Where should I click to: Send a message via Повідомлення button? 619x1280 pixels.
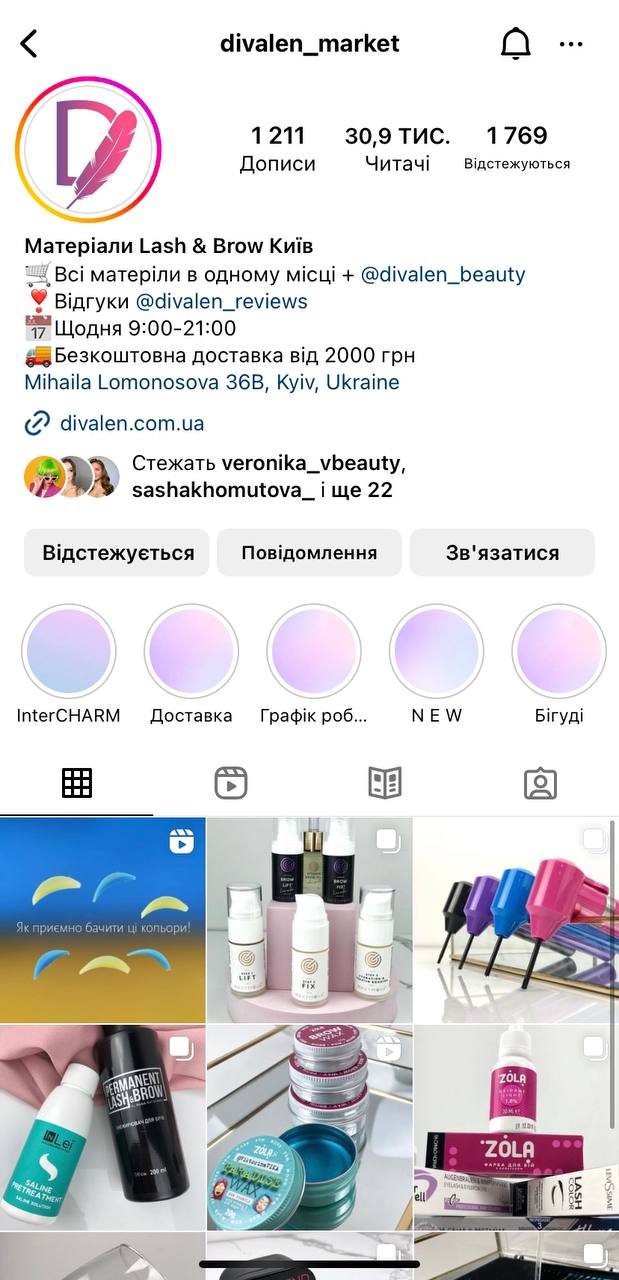(x=309, y=553)
